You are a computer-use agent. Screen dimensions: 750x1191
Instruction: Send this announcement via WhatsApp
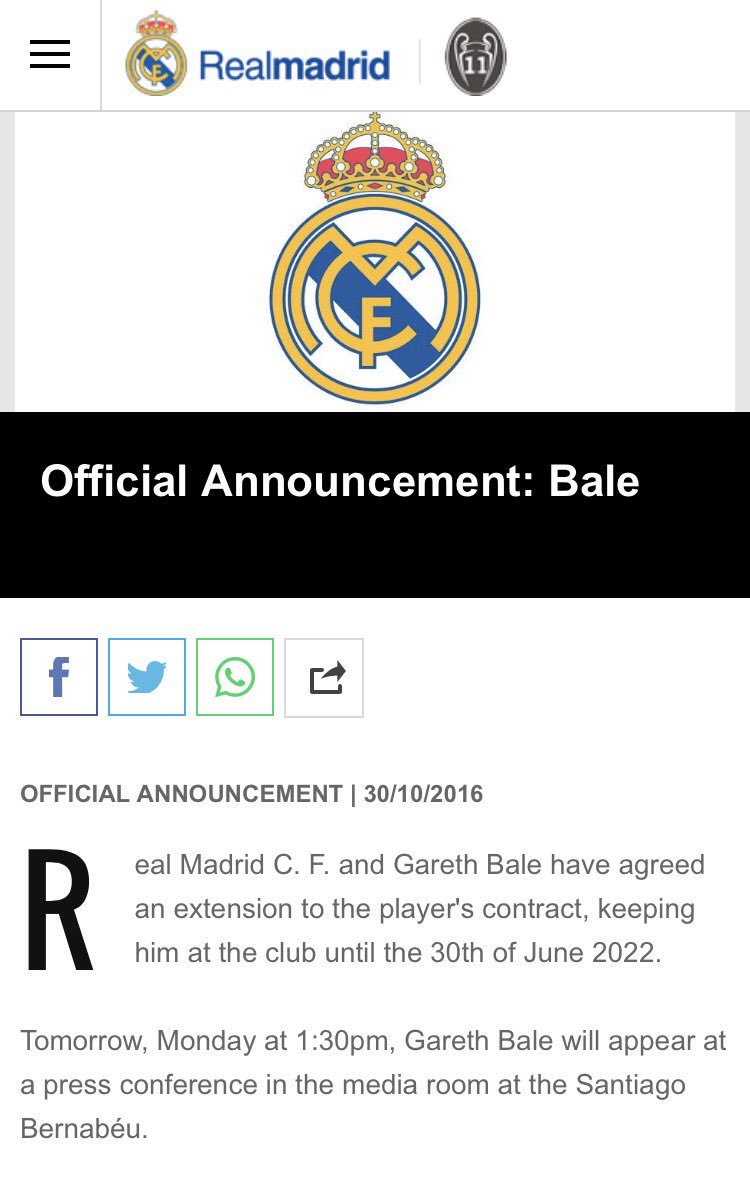235,677
